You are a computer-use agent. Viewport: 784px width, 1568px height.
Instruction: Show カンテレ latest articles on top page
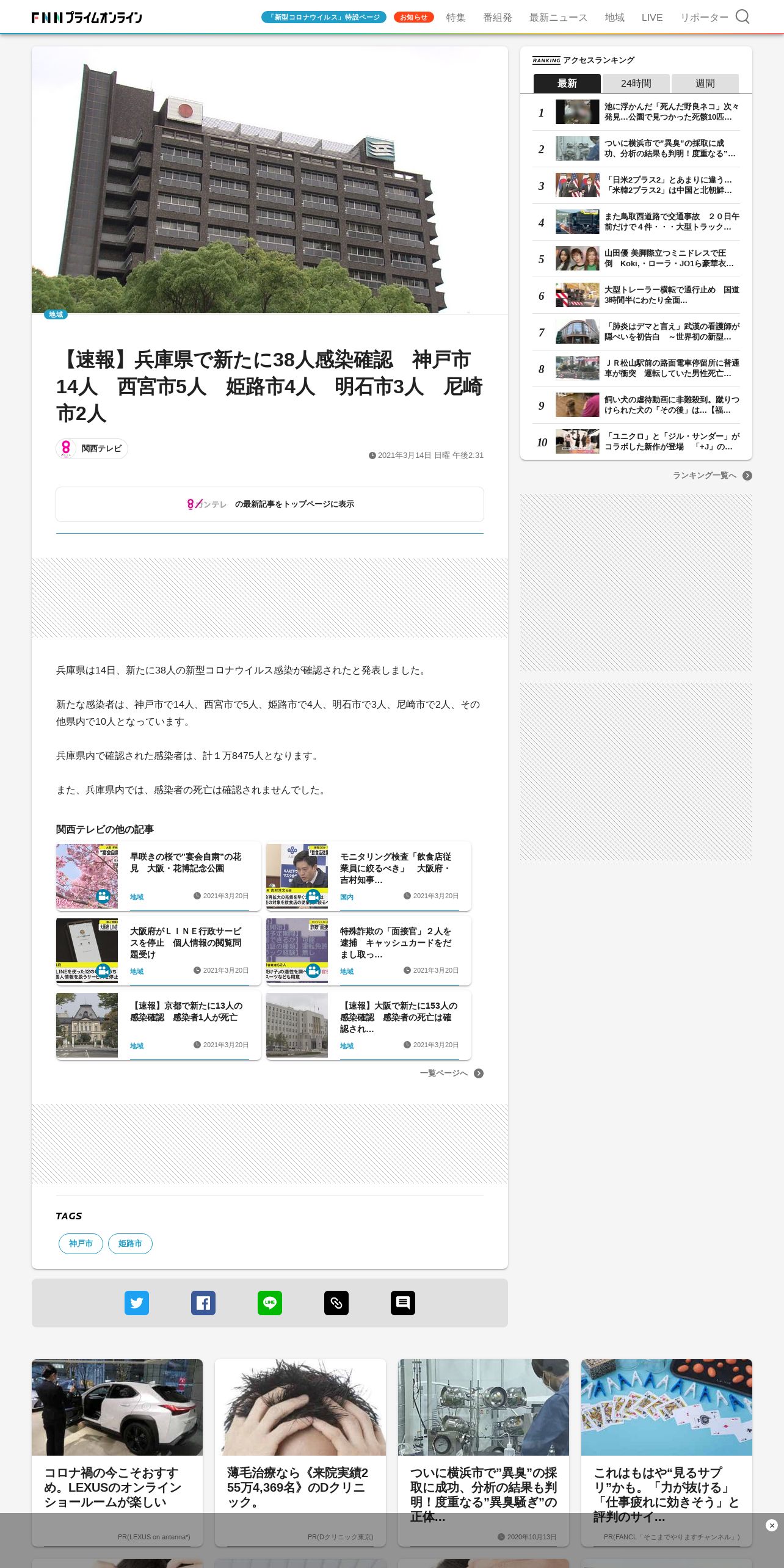[270, 504]
